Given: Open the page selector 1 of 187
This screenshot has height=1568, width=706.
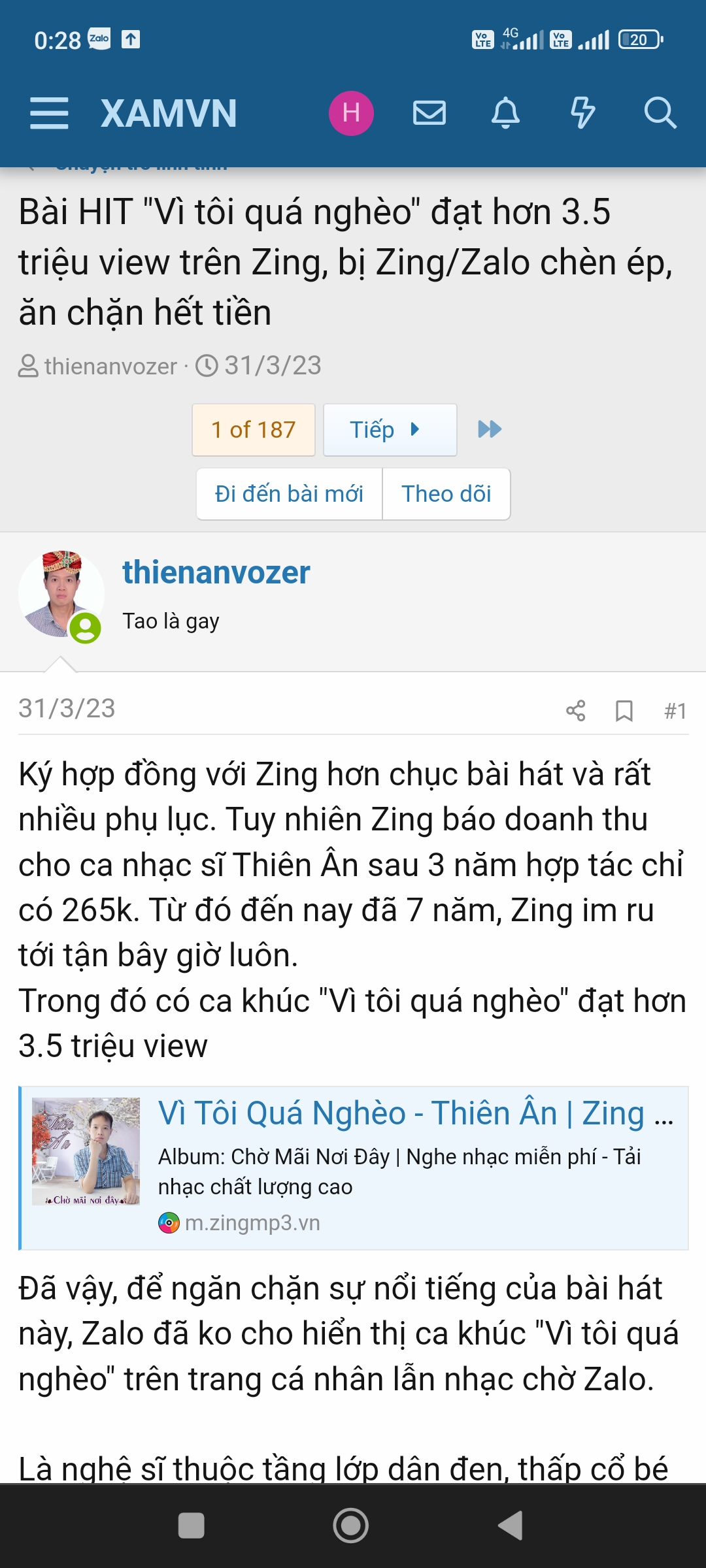Looking at the screenshot, I should 254,430.
